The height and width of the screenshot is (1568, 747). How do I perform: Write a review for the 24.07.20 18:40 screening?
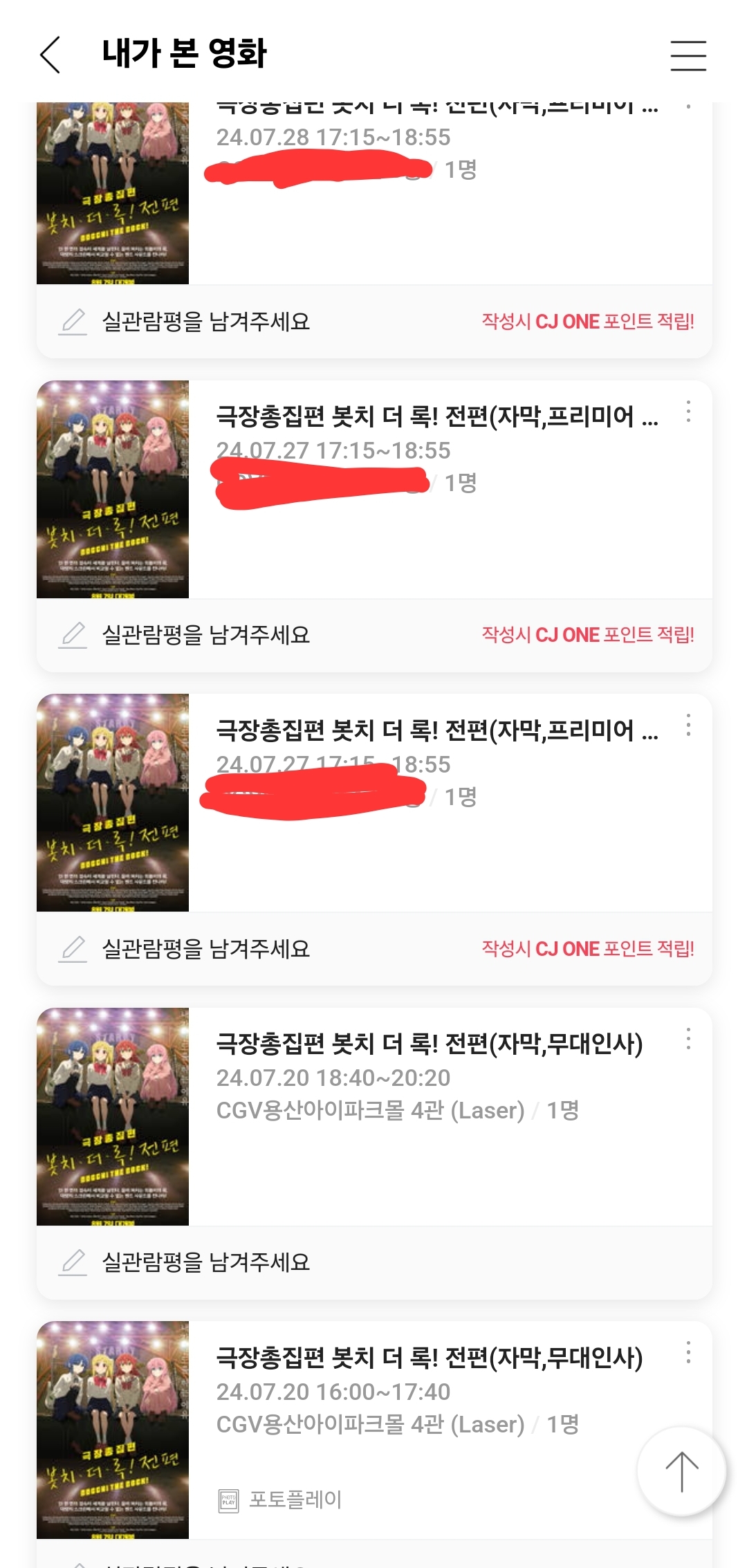tap(205, 1262)
